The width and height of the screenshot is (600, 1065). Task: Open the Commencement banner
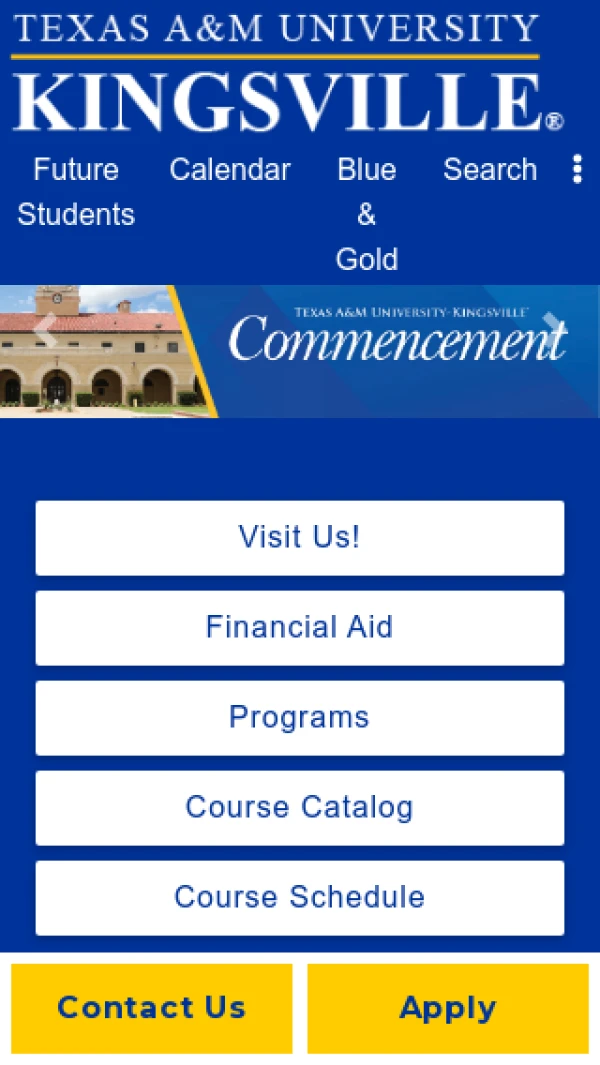(300, 351)
